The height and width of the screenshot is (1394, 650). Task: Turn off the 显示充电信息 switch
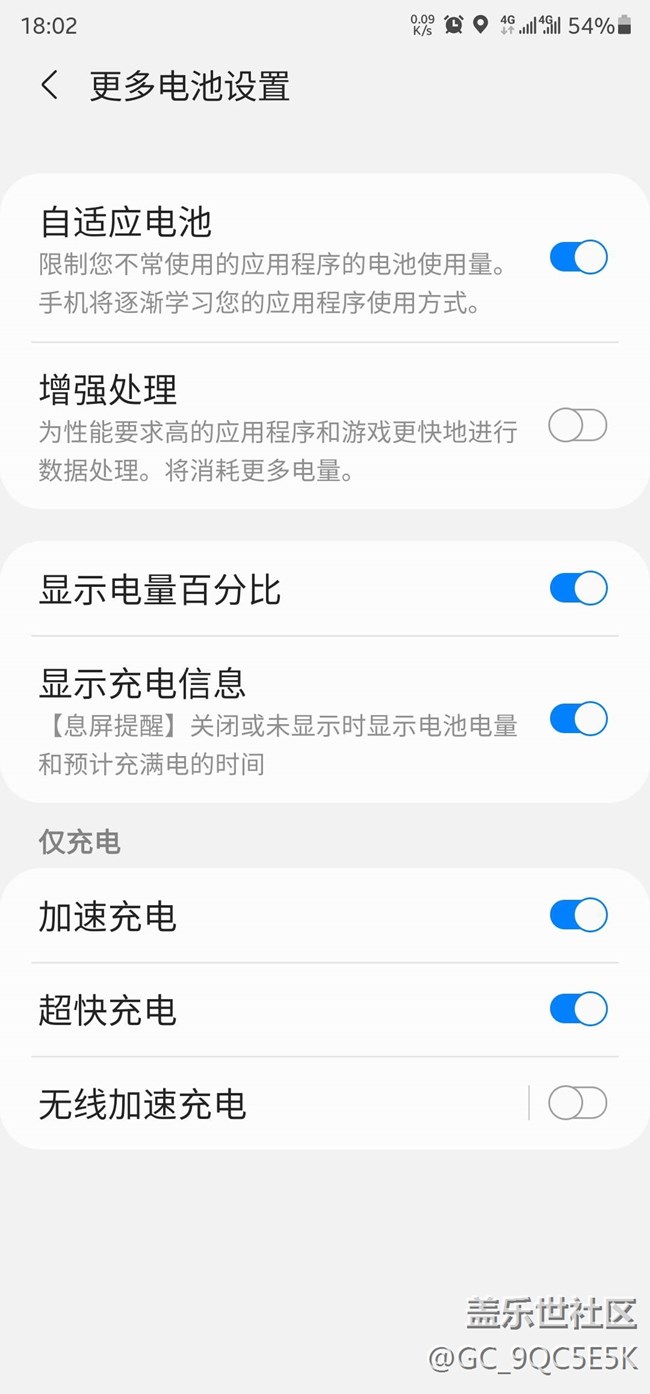[578, 719]
